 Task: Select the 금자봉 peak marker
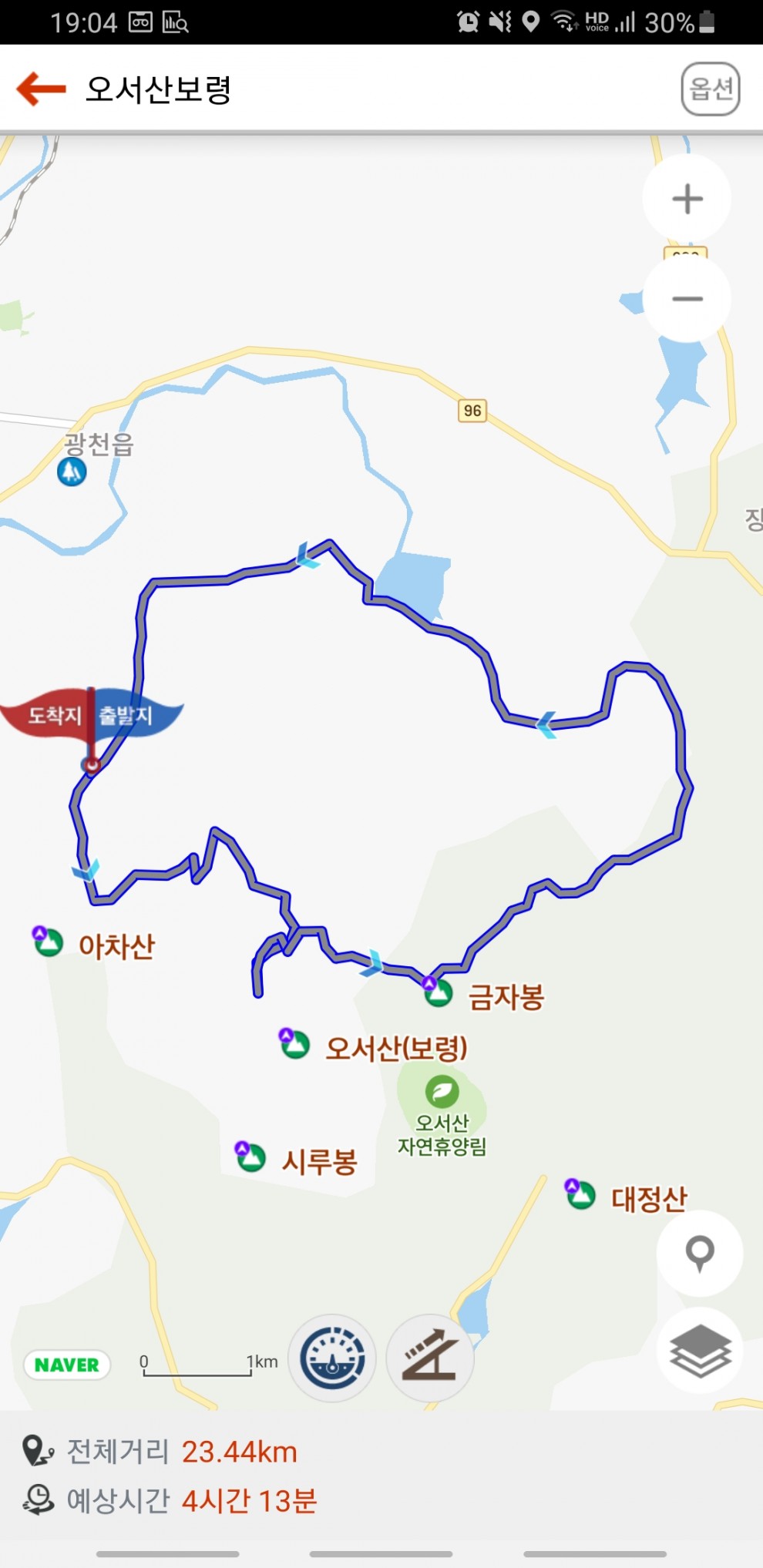tap(438, 993)
